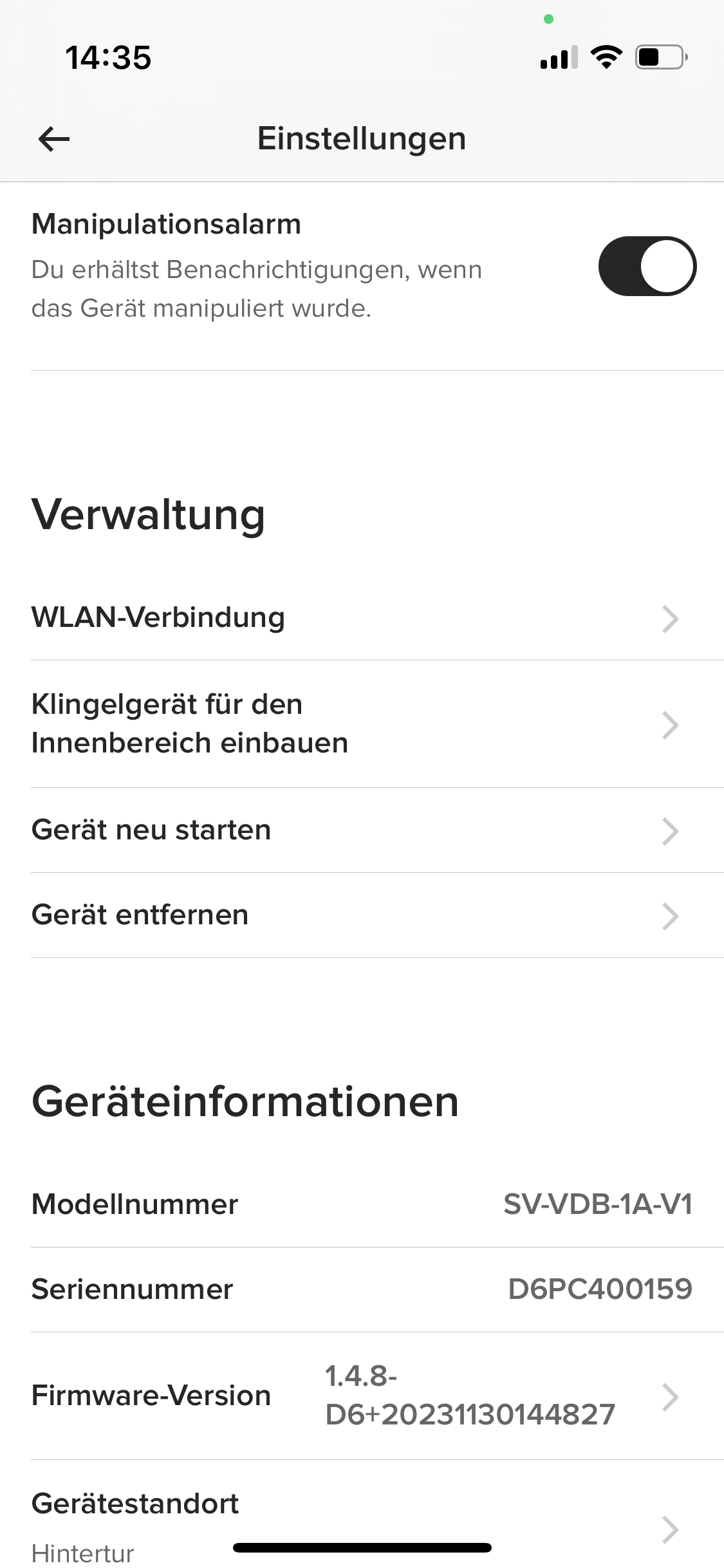724x1568 pixels.
Task: Open WLAN-Verbindung settings
Action: tap(362, 618)
